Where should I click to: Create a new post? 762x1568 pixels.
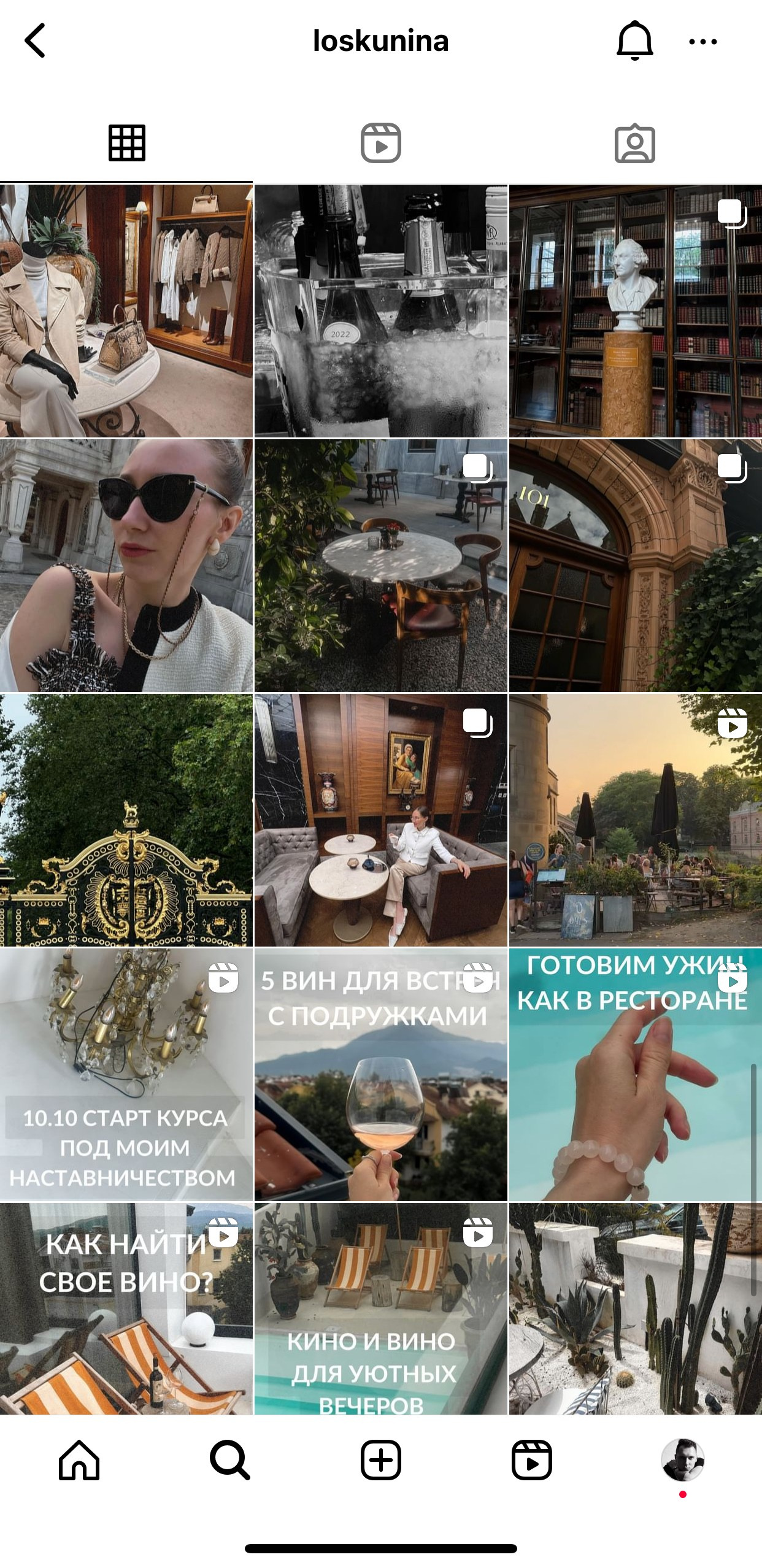(380, 1461)
